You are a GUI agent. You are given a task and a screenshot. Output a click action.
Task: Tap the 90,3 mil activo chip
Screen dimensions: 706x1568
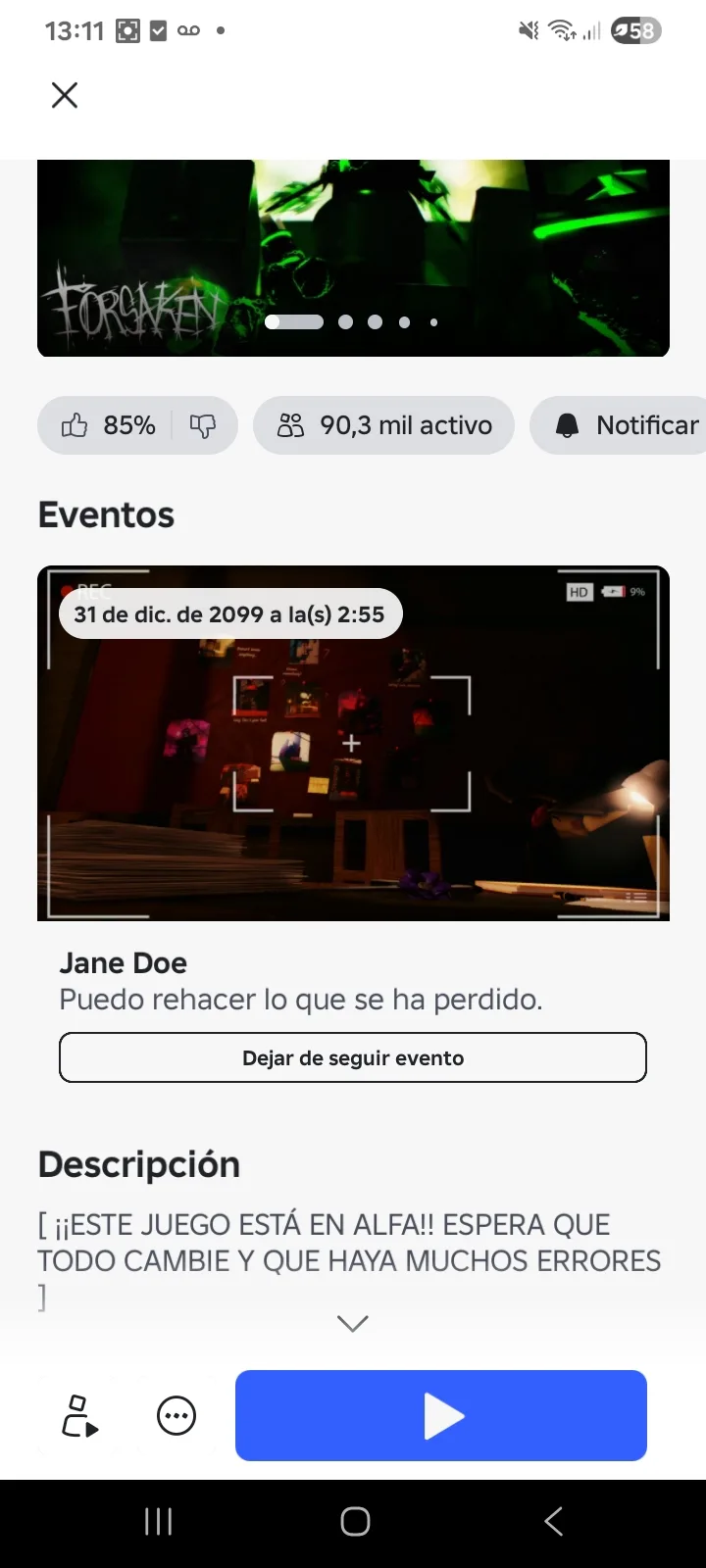(384, 425)
